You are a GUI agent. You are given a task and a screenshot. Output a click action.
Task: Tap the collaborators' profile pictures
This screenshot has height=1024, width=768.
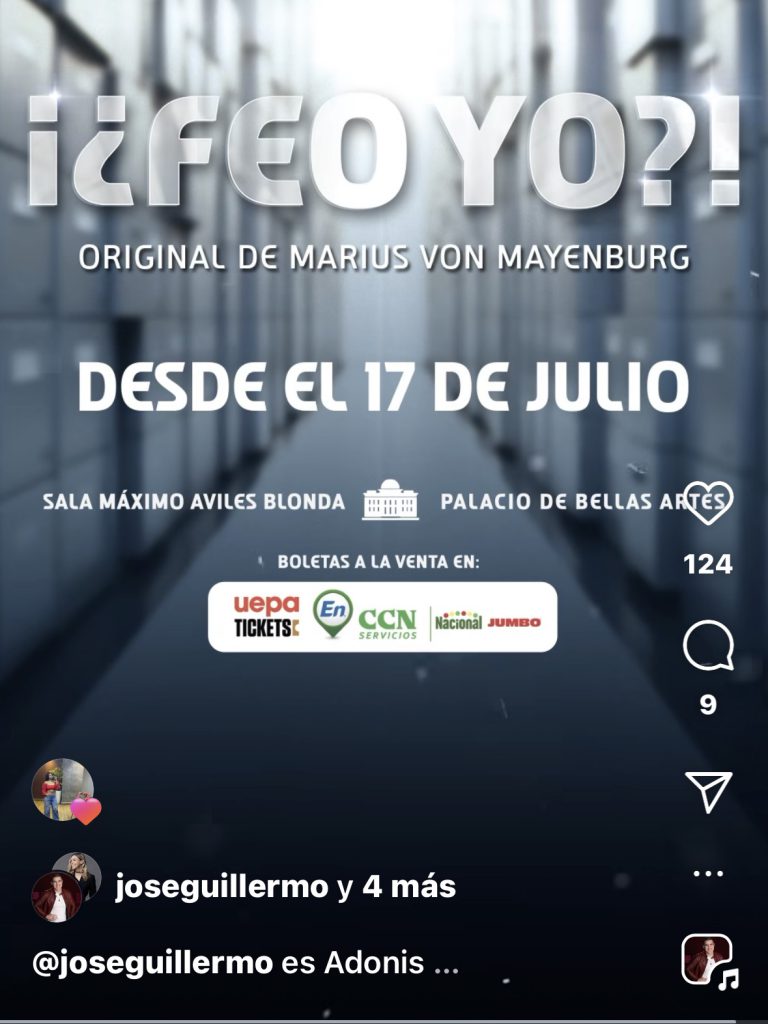(x=64, y=886)
